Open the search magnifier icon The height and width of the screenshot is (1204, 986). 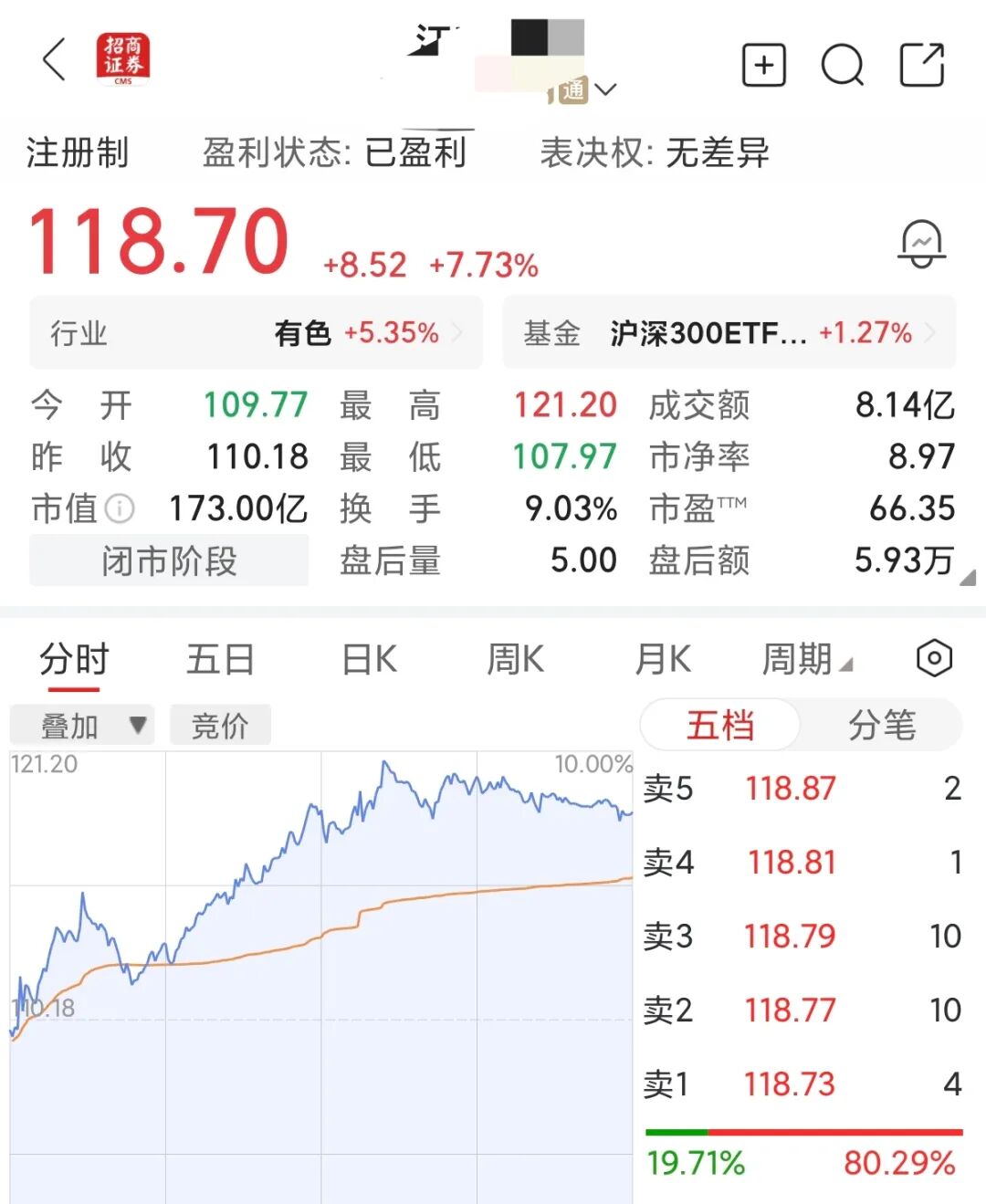(x=842, y=65)
